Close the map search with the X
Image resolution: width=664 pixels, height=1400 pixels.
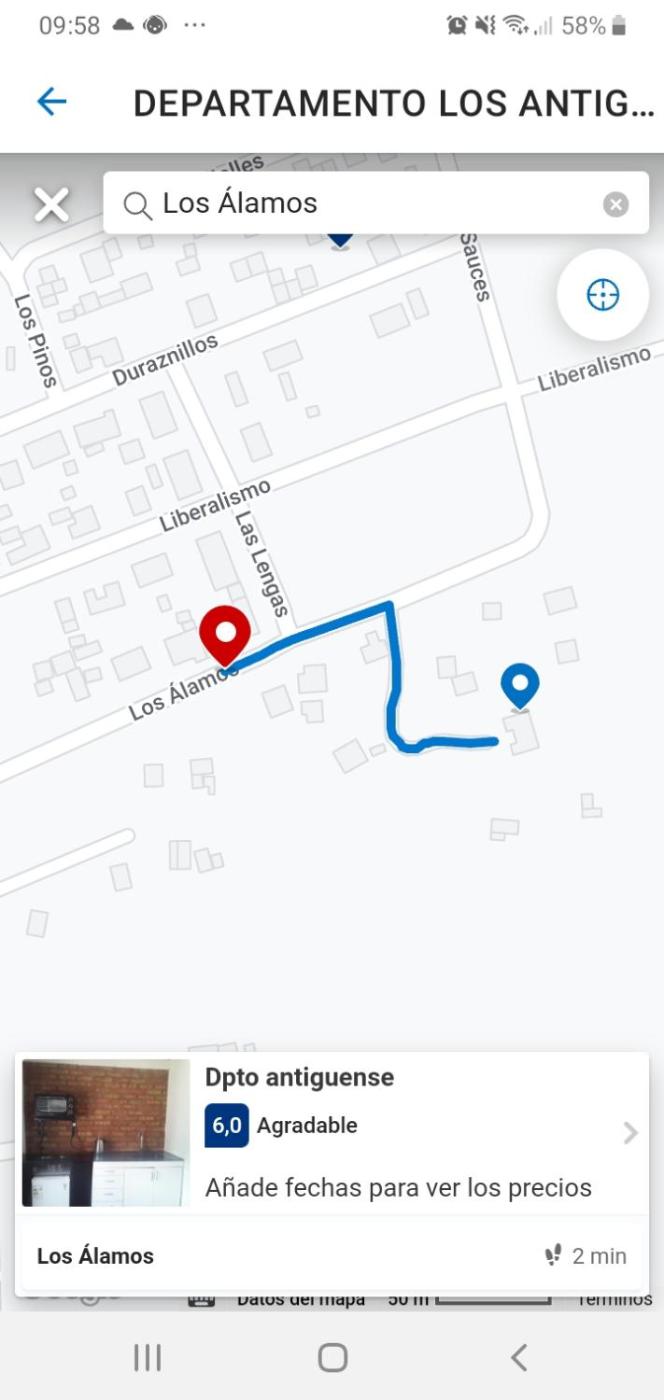(x=51, y=205)
